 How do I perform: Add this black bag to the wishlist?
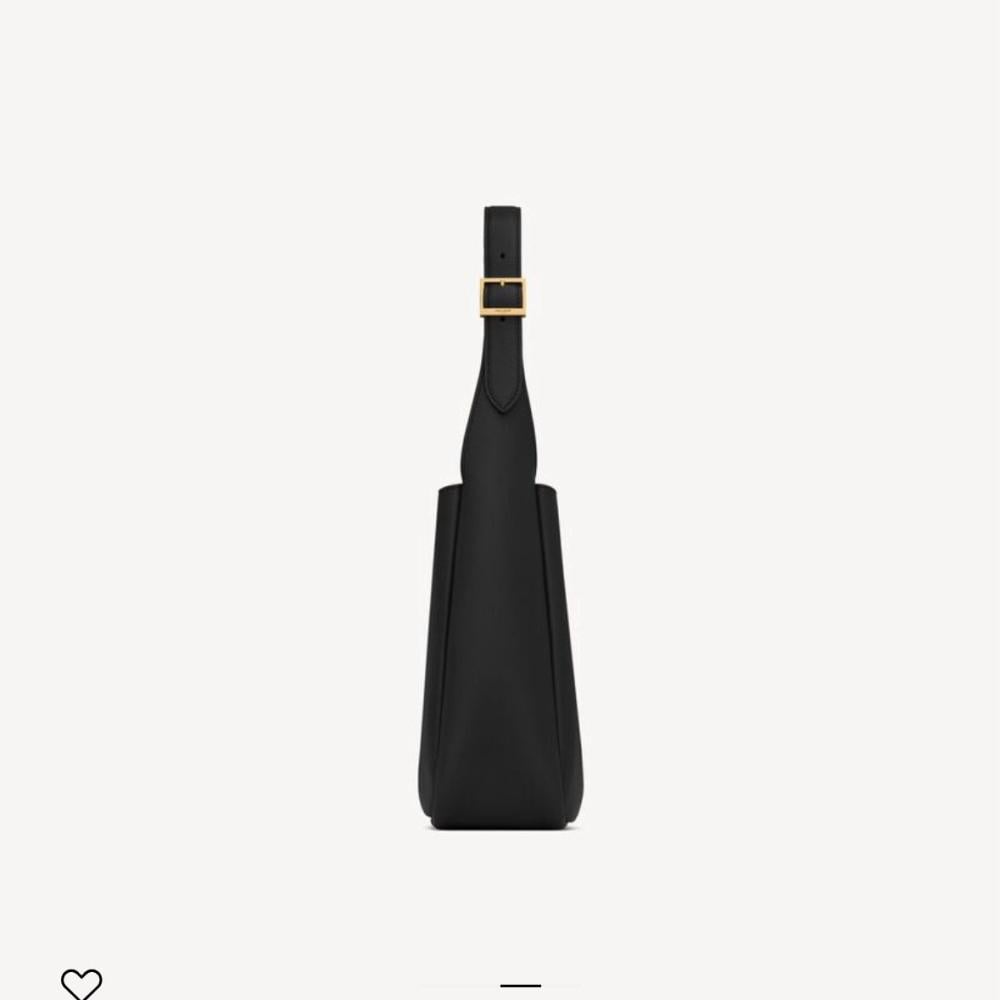point(81,983)
